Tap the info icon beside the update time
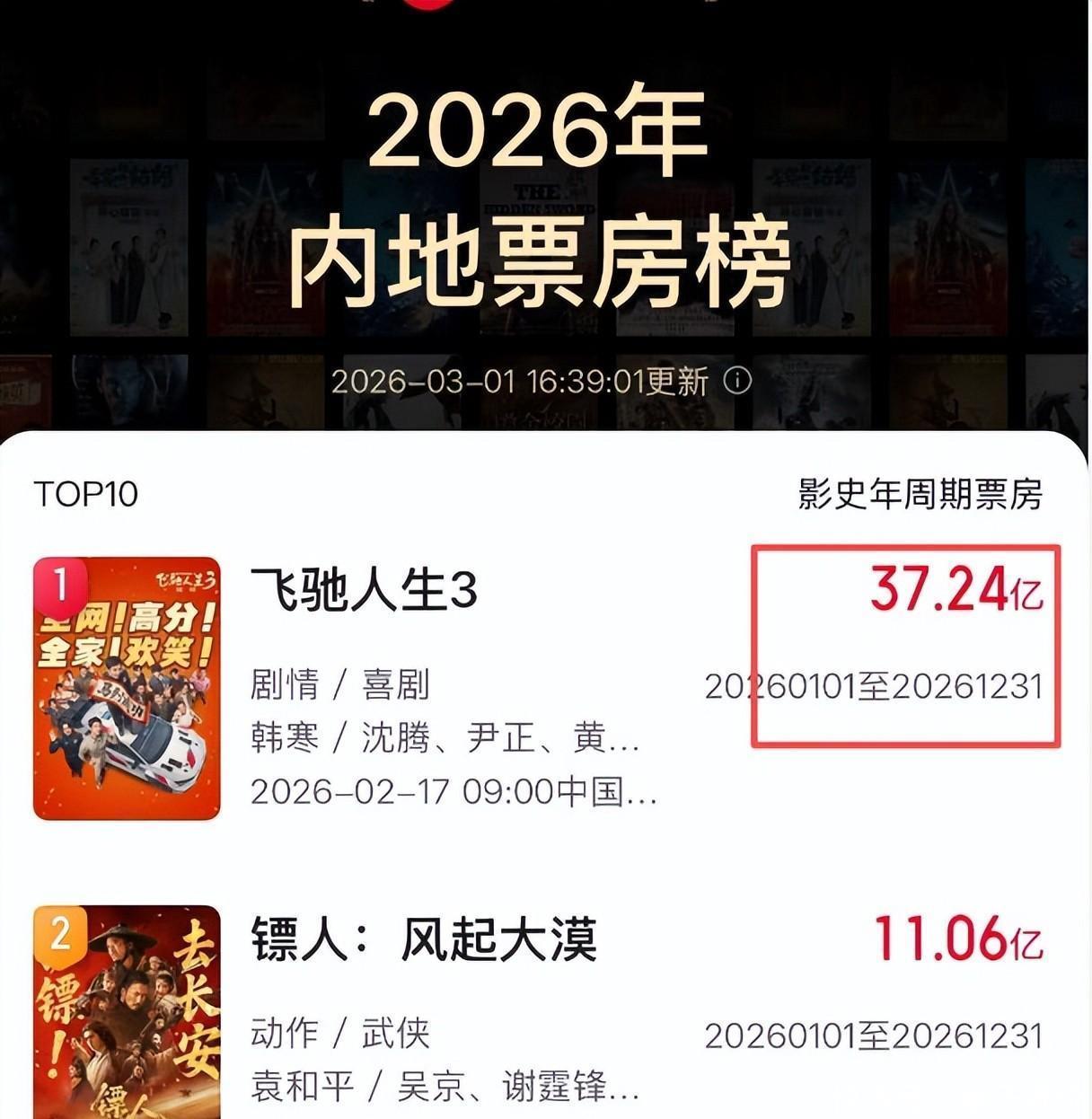The image size is (1092, 1119). point(737,381)
